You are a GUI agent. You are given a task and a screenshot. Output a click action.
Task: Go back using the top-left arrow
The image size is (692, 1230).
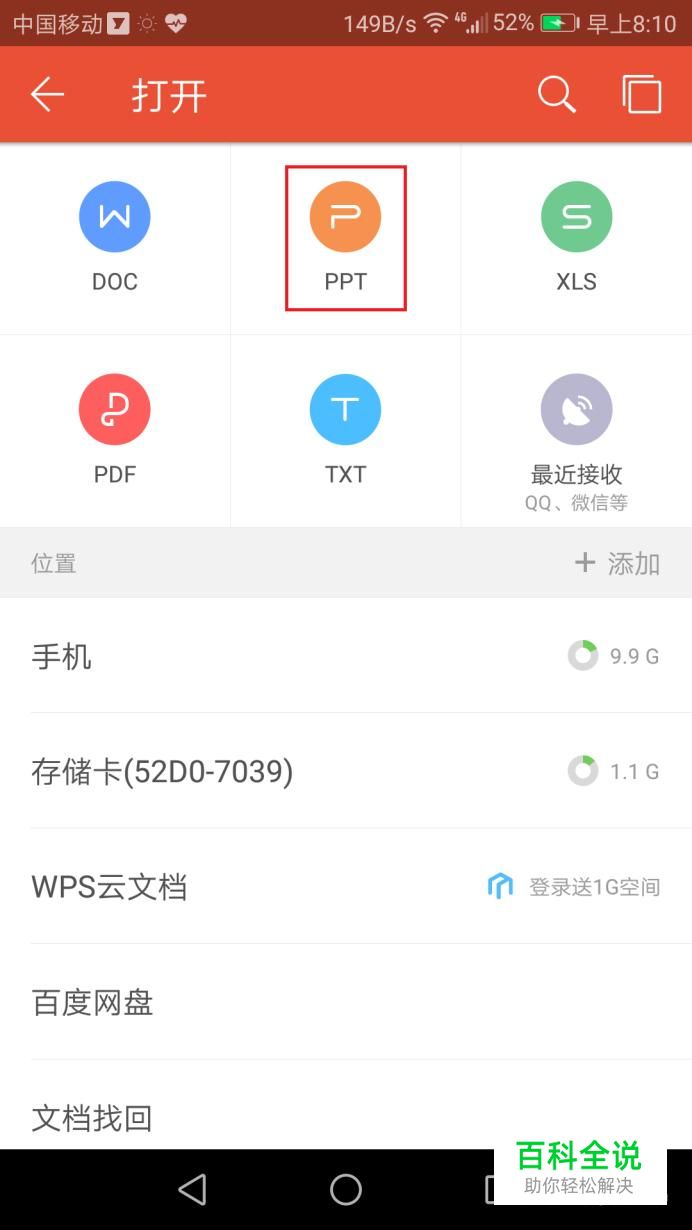click(47, 95)
